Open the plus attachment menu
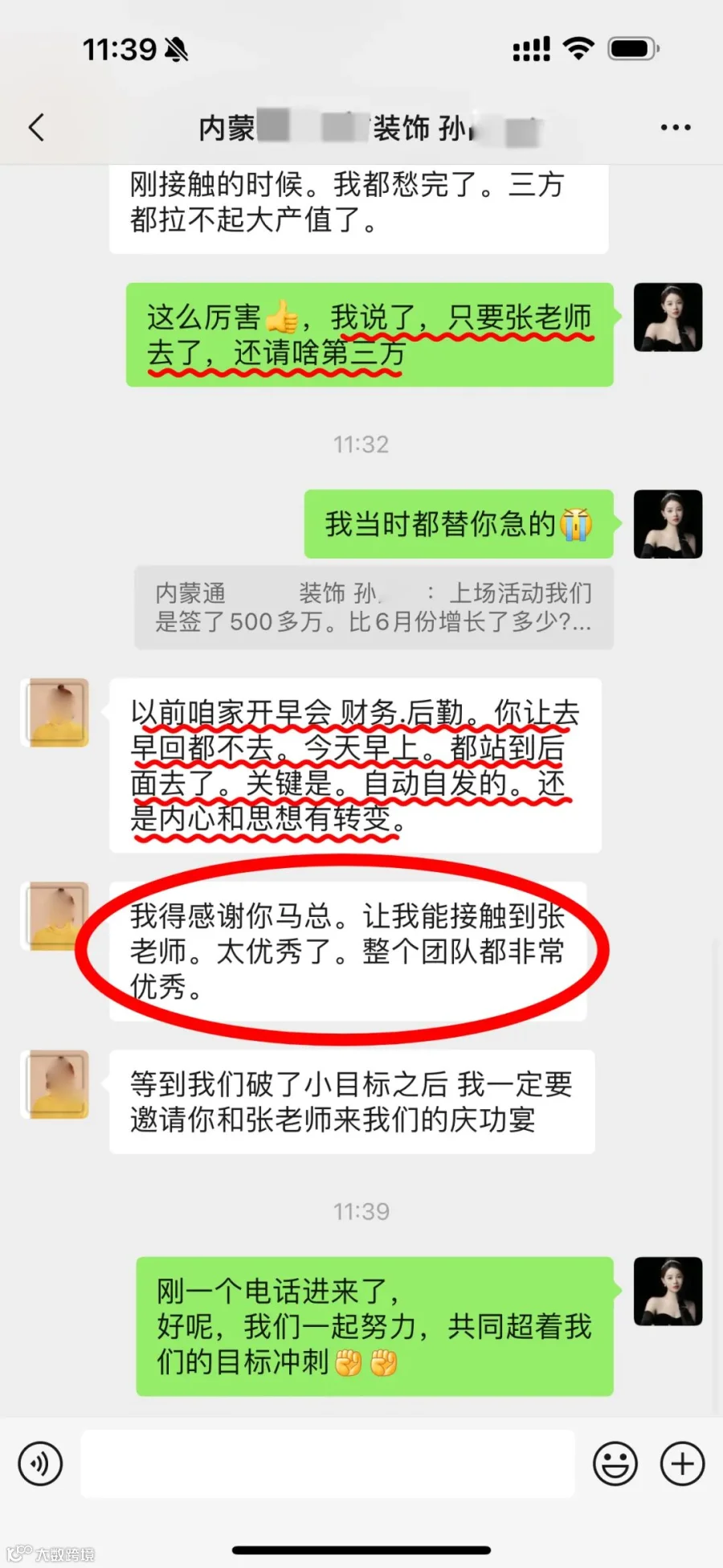 (683, 1464)
